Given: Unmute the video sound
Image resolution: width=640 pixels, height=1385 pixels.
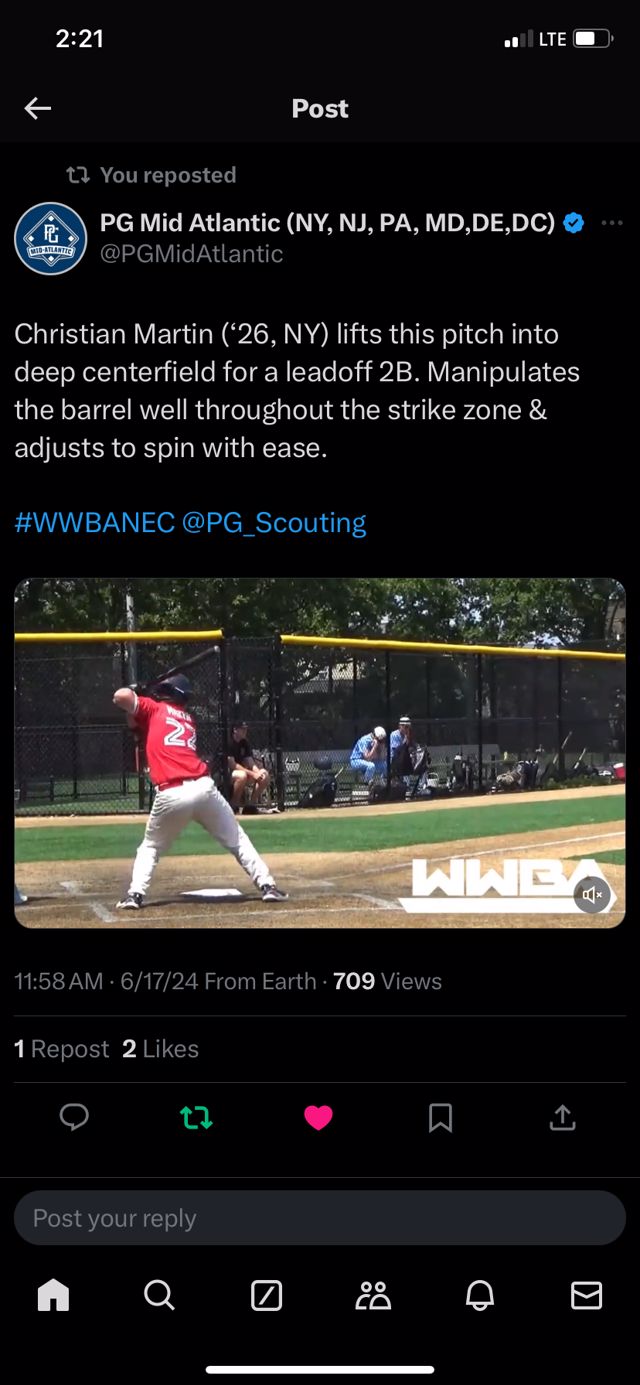Looking at the screenshot, I should coord(592,894).
